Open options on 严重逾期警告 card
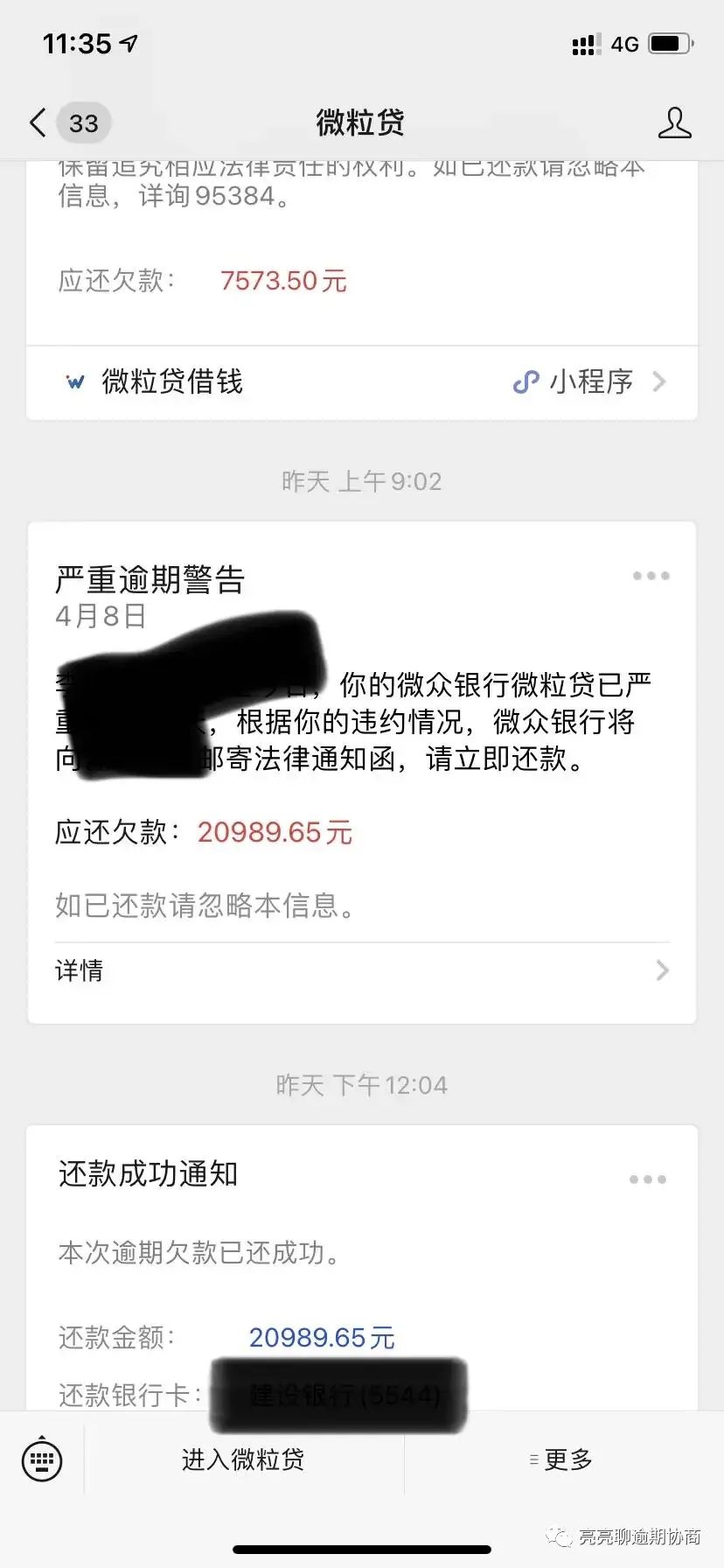The image size is (724, 1568). tap(651, 575)
